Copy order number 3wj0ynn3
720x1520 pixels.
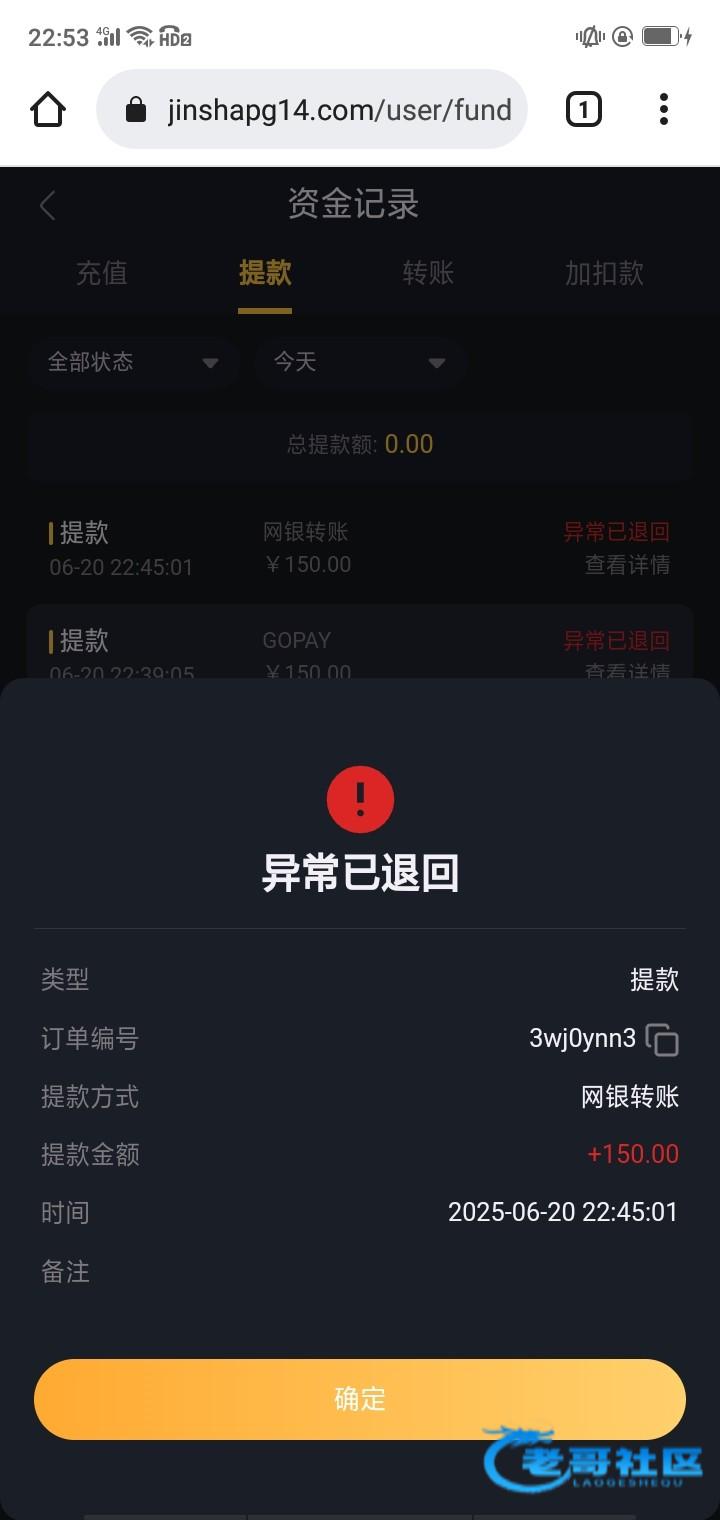(662, 1040)
